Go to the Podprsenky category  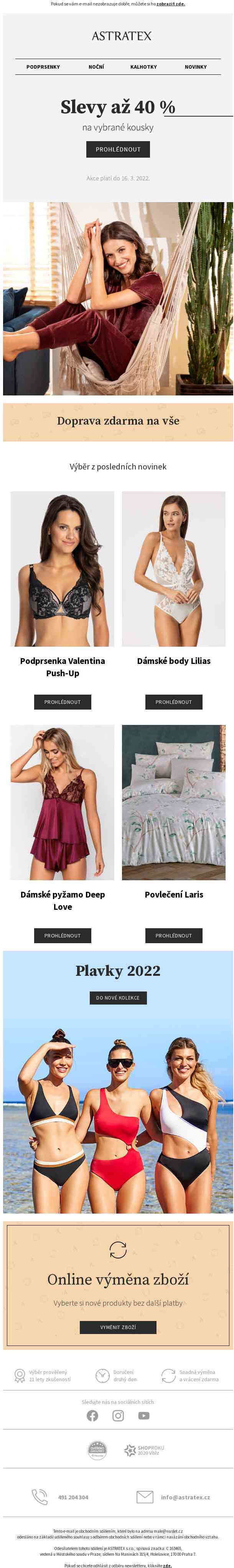43,67
